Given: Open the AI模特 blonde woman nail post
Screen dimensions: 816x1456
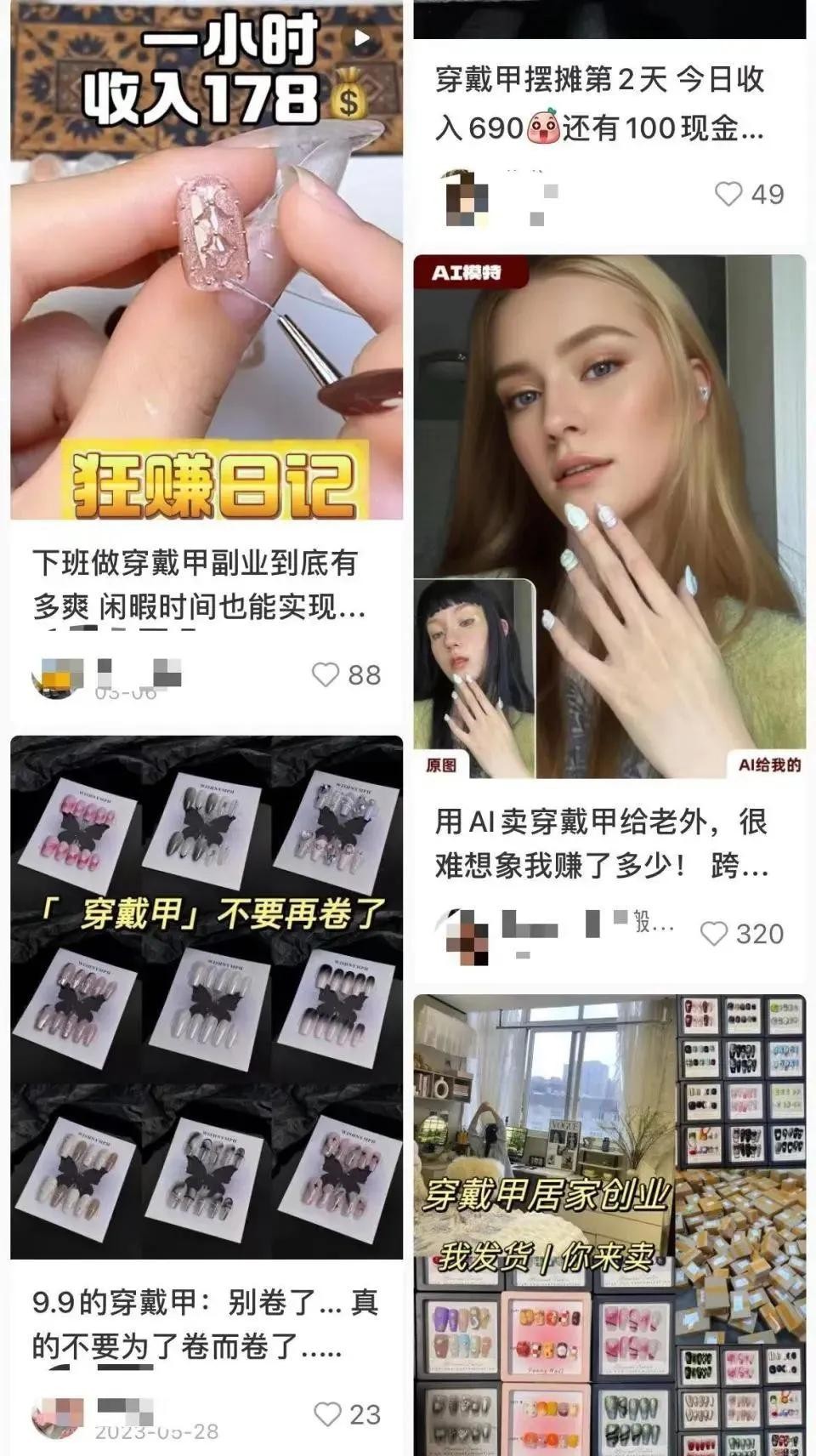Looking at the screenshot, I should (x=609, y=515).
